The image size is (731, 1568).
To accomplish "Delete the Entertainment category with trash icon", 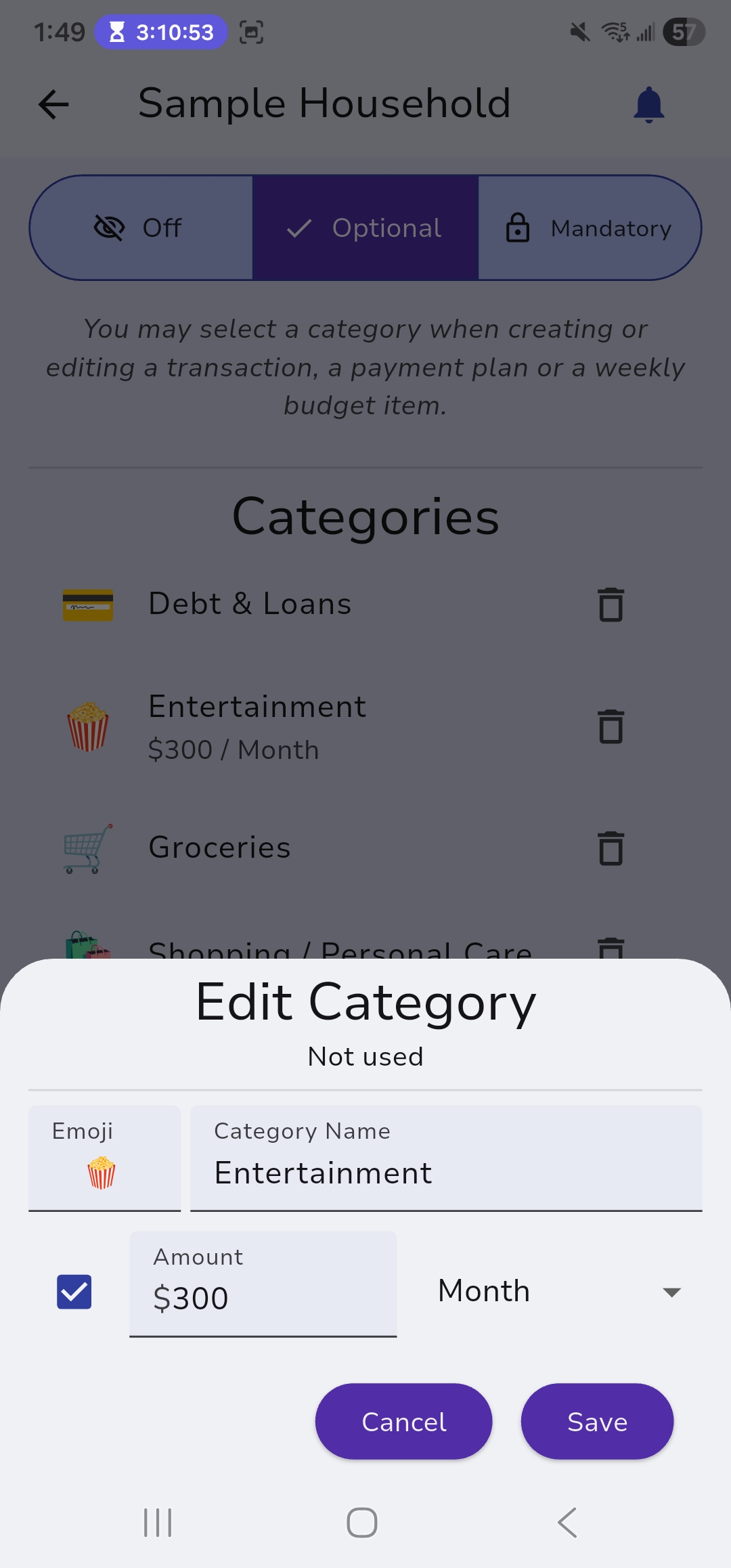I will click(x=611, y=726).
